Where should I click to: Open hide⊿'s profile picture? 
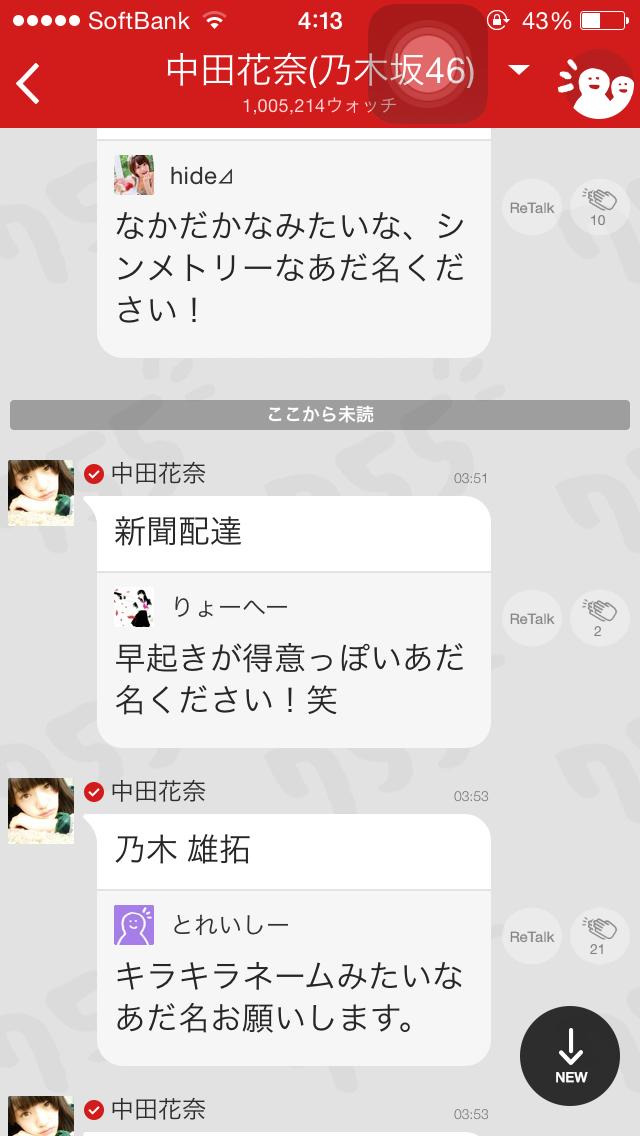(133, 175)
